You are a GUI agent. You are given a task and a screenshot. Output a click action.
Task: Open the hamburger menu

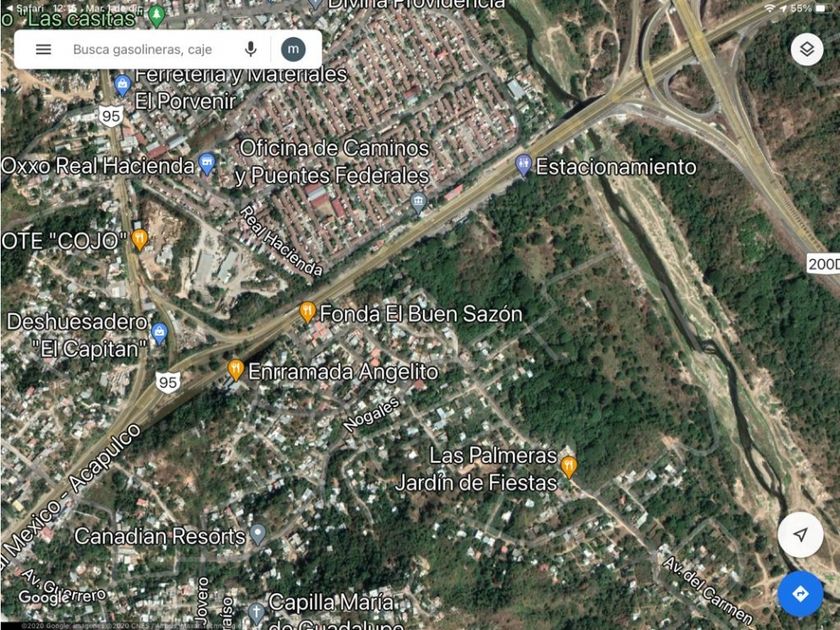click(x=43, y=49)
